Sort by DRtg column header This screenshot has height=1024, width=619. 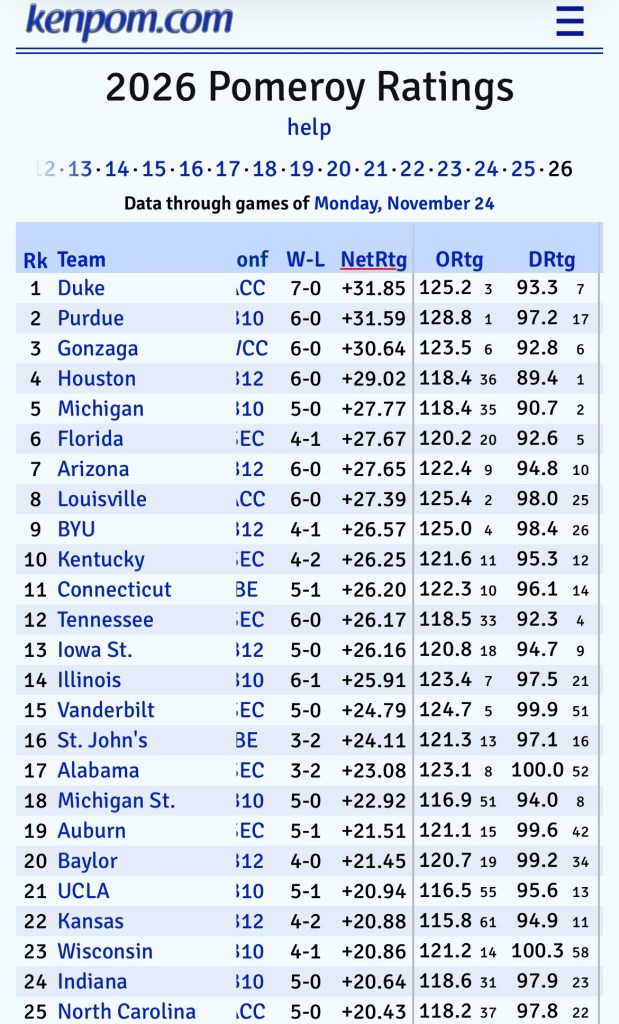pyautogui.click(x=551, y=260)
